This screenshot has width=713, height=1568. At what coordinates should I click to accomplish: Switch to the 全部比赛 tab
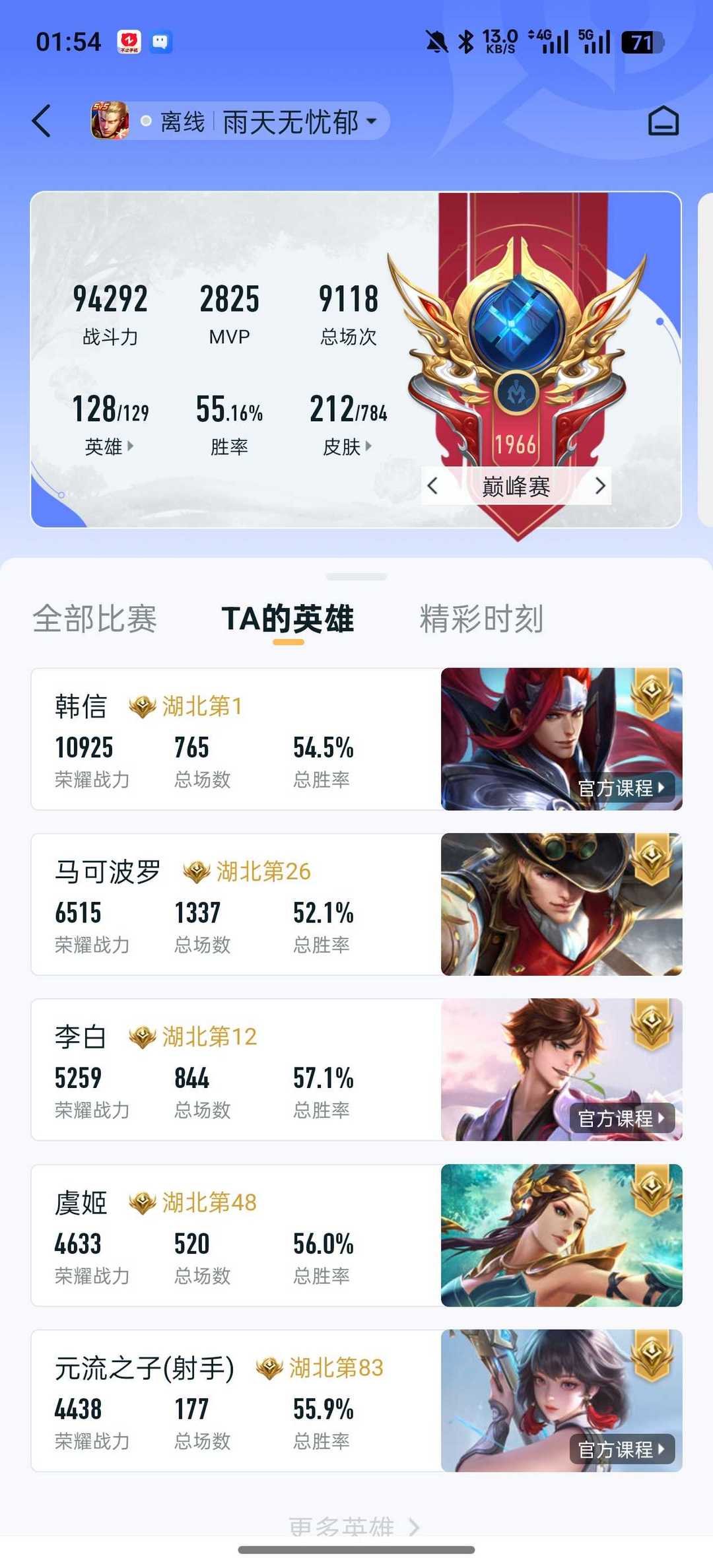(95, 619)
